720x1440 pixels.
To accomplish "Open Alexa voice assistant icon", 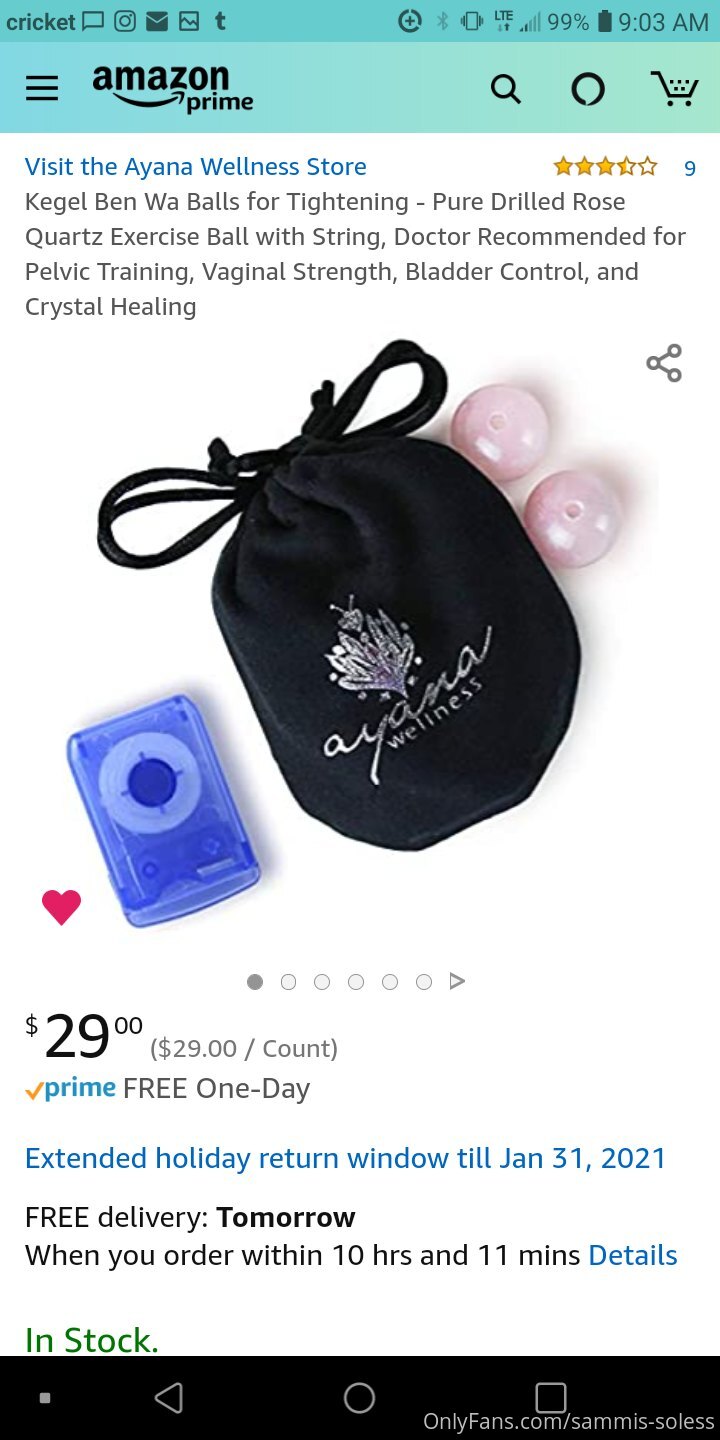I will (x=588, y=90).
